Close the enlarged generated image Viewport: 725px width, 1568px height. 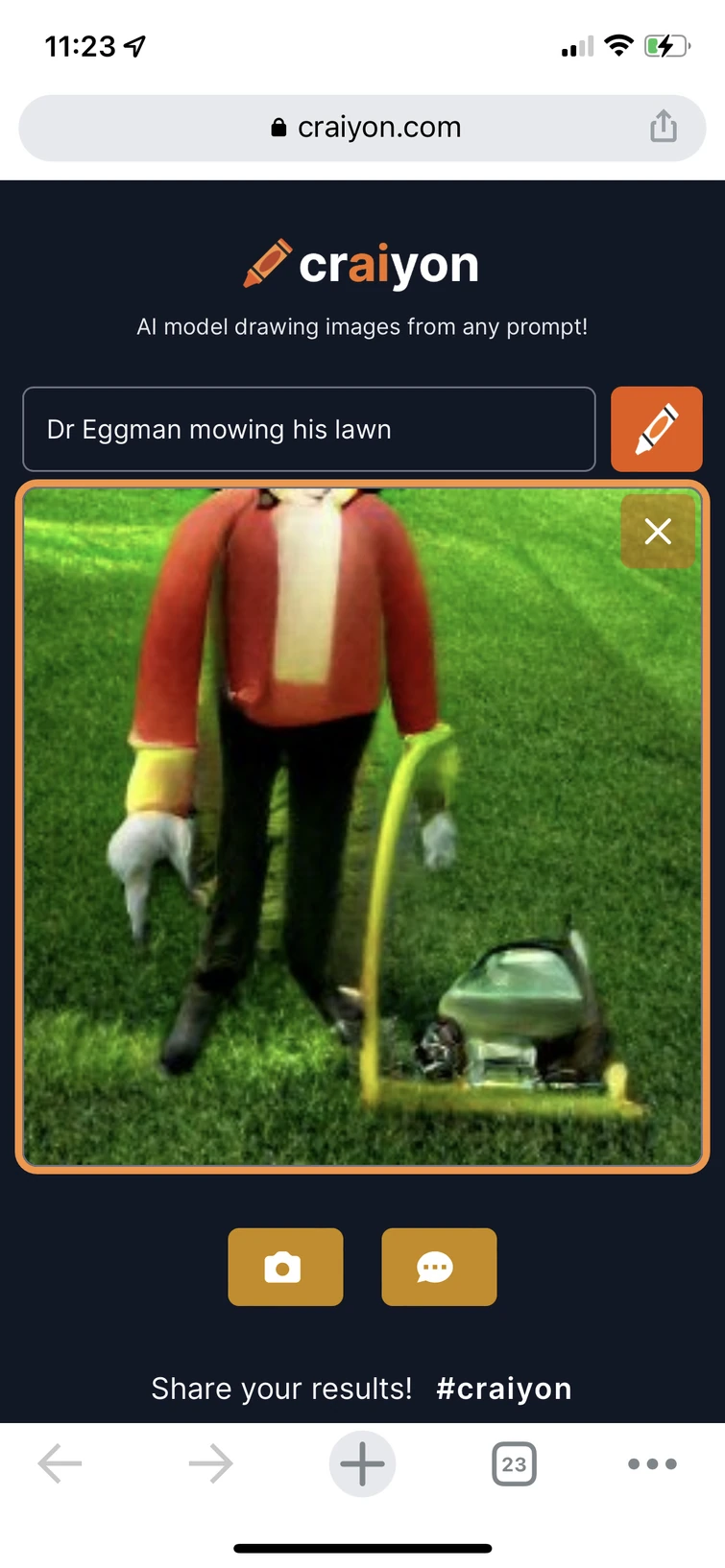(x=658, y=531)
